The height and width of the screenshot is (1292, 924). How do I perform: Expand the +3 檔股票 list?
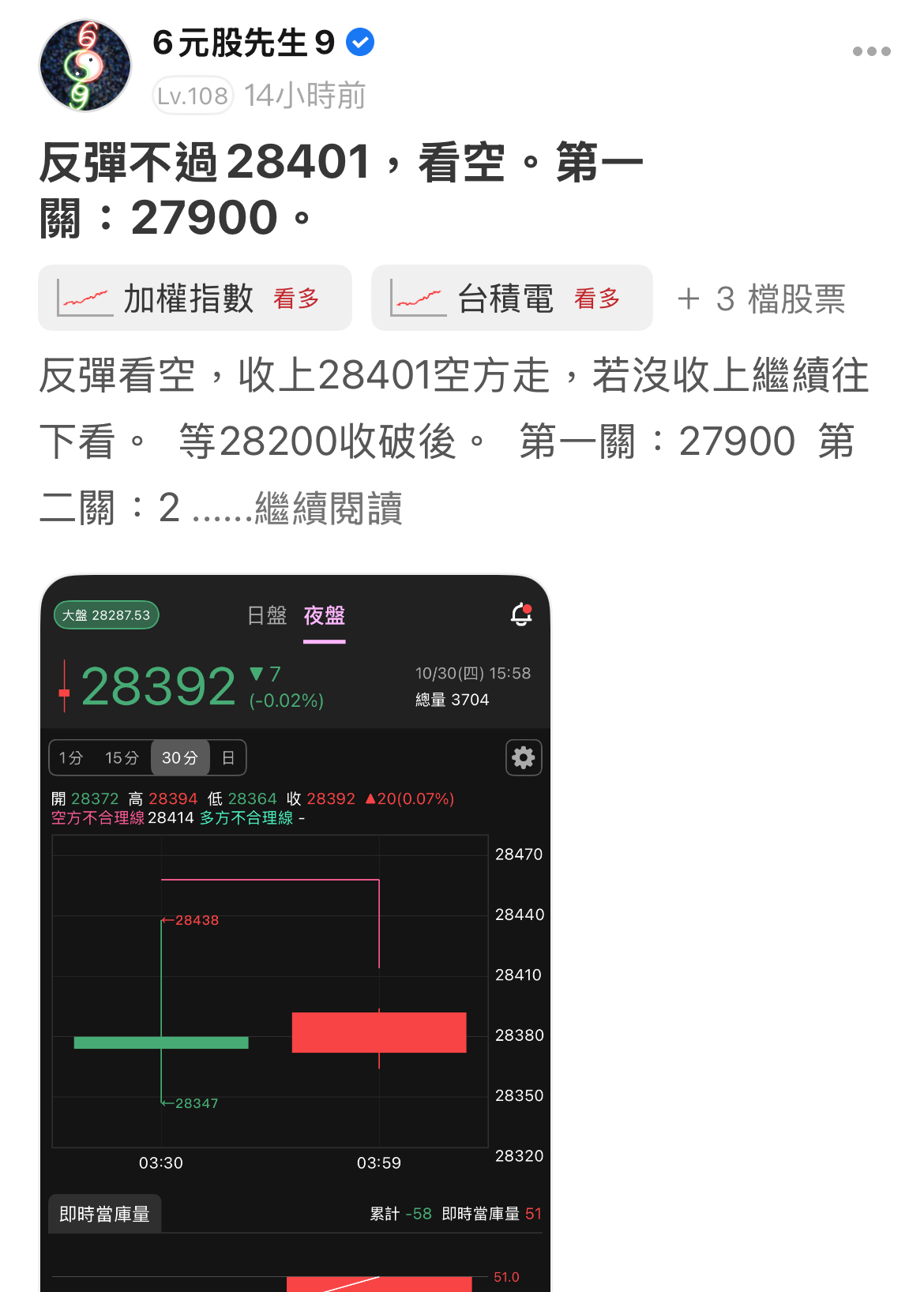point(761,299)
